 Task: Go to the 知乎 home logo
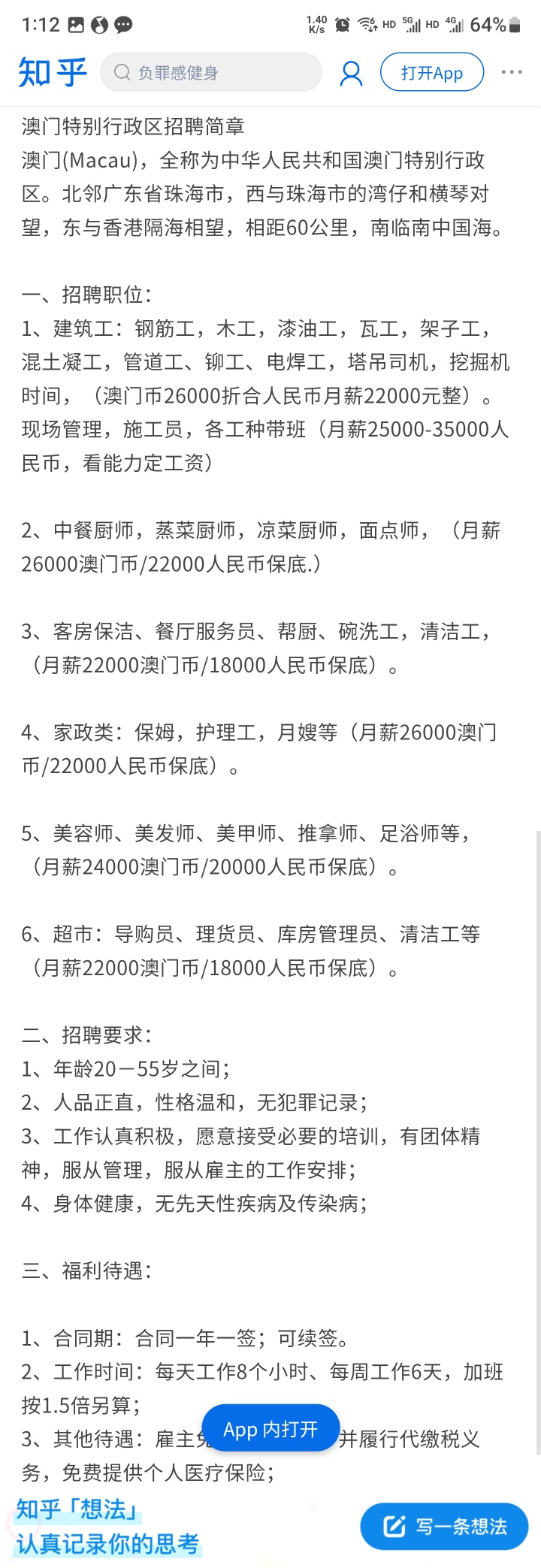pyautogui.click(x=53, y=73)
